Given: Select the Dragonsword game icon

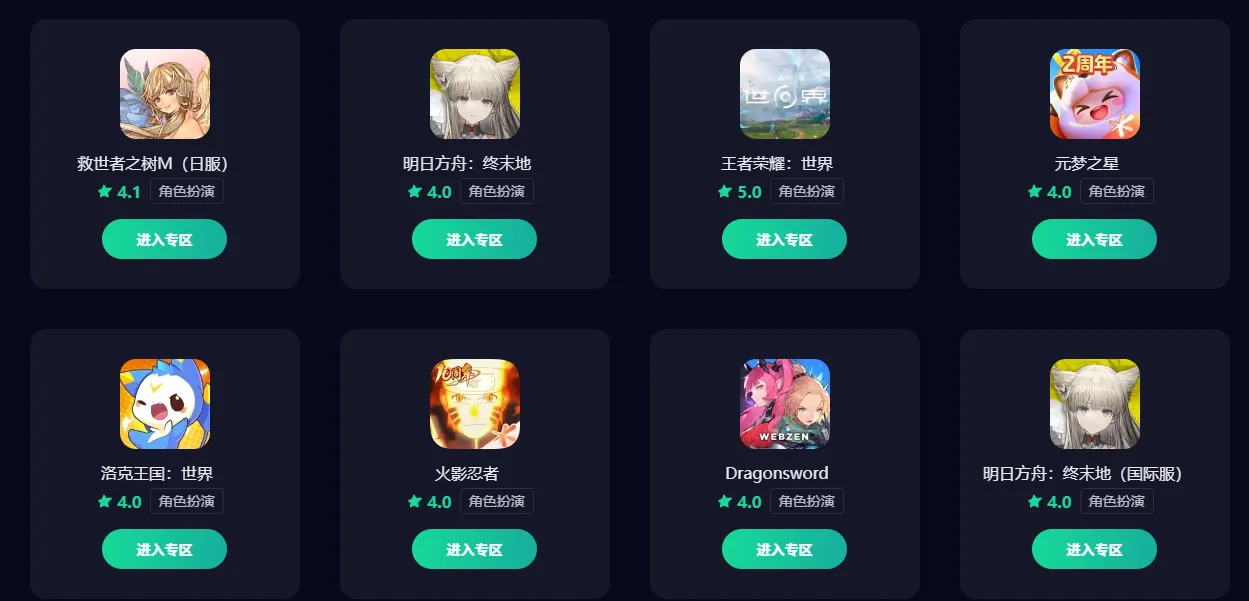Looking at the screenshot, I should (785, 404).
